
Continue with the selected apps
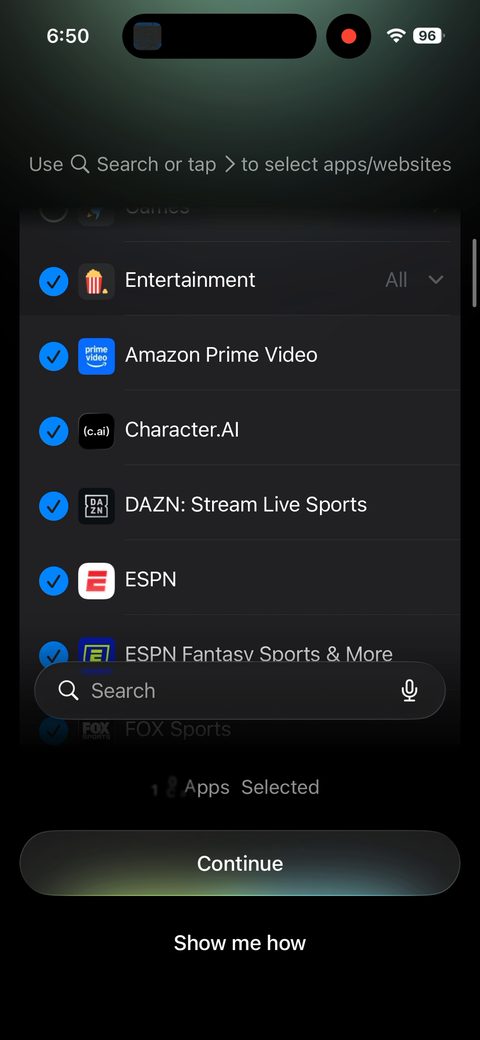pyautogui.click(x=239, y=863)
